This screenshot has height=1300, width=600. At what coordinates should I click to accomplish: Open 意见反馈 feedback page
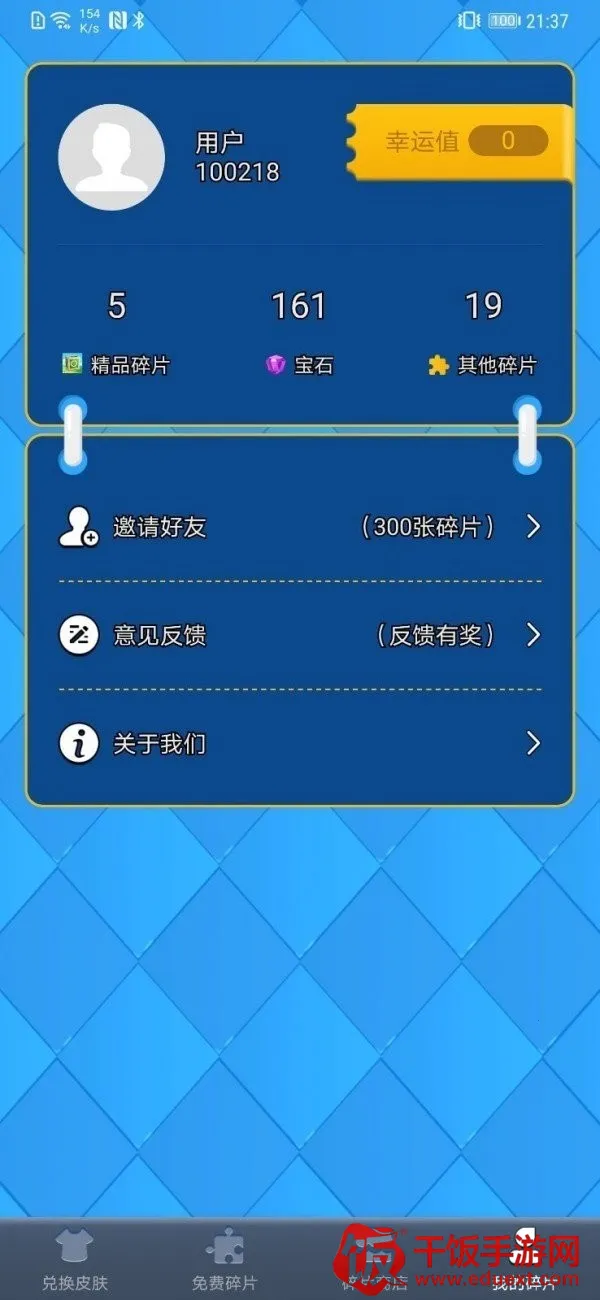coord(300,635)
